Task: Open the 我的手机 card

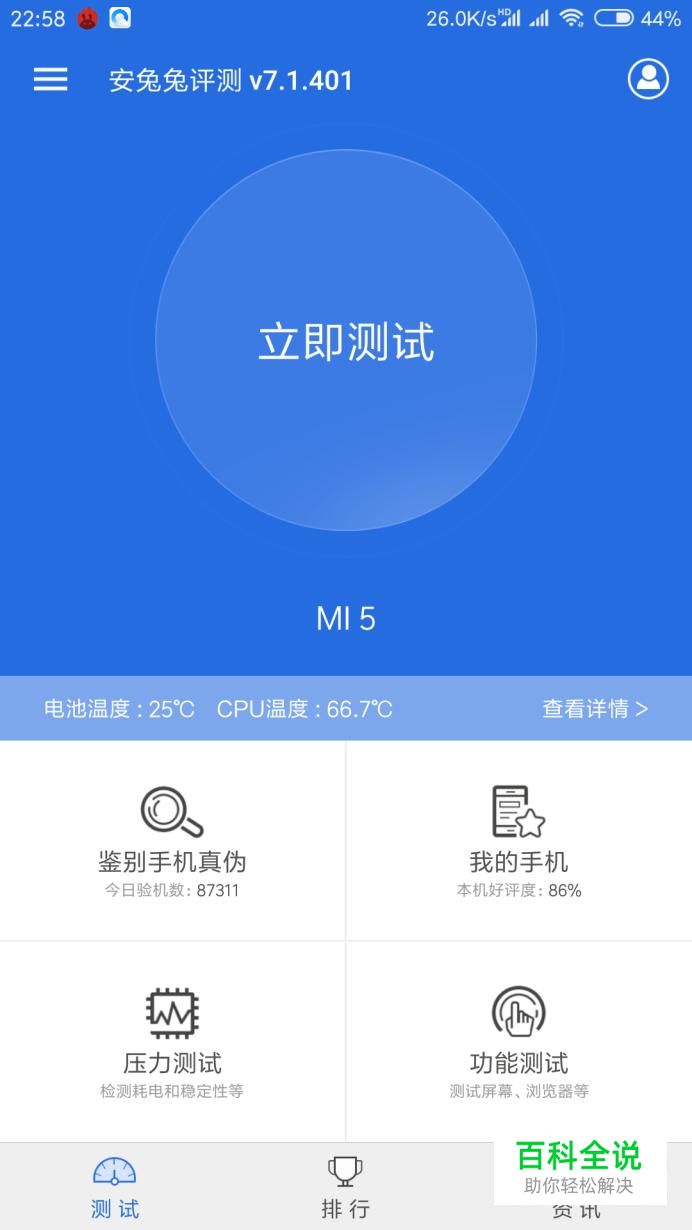Action: pyautogui.click(x=519, y=841)
